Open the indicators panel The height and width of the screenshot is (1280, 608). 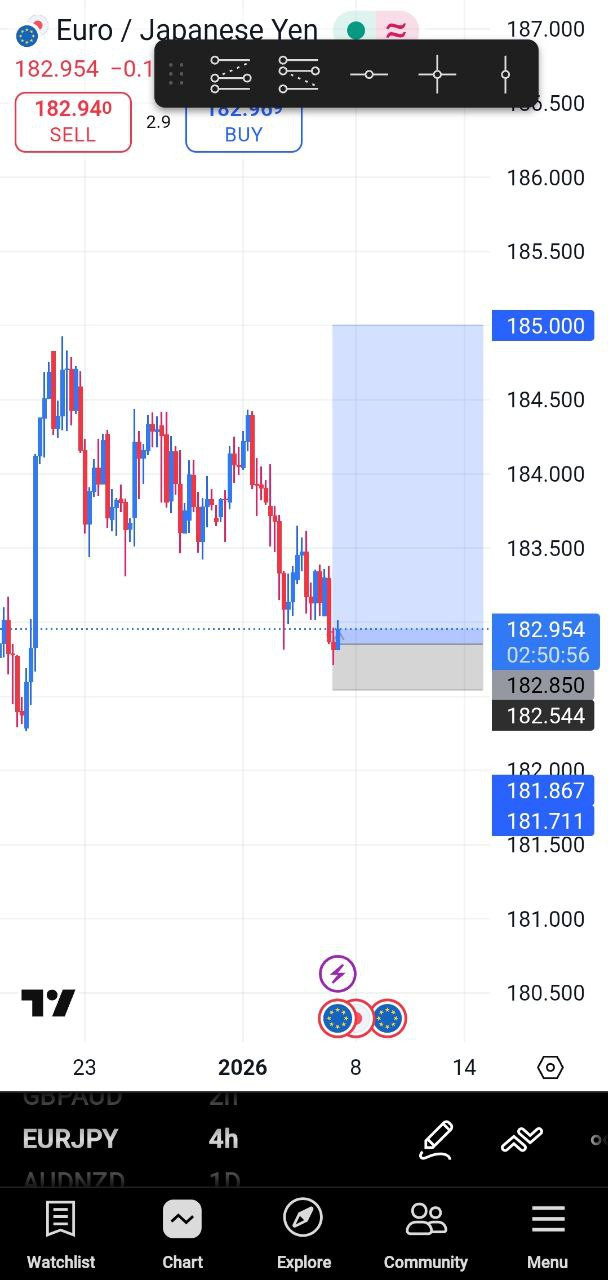[x=522, y=1139]
